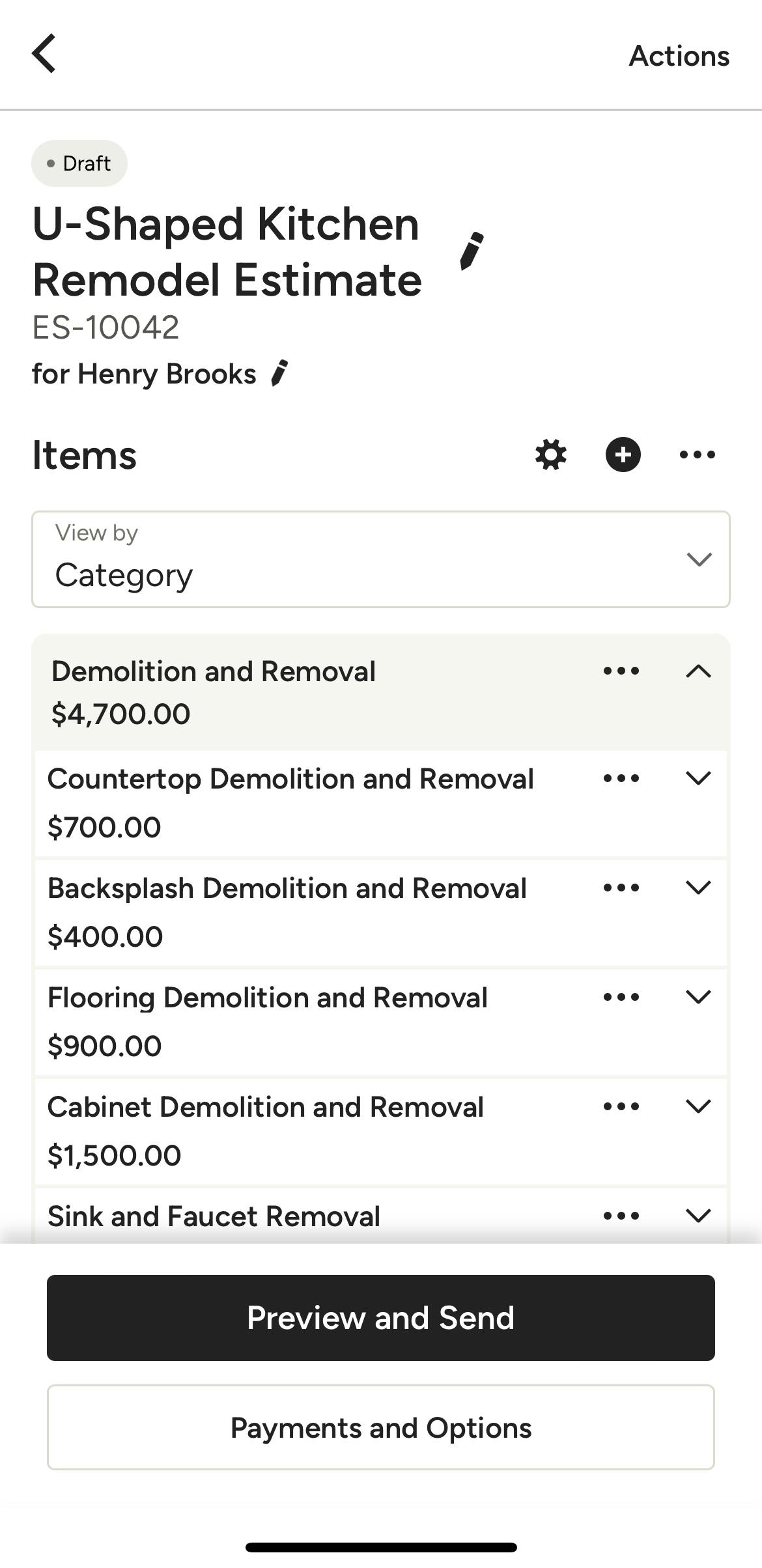The height and width of the screenshot is (1568, 762).
Task: Edit the estimate title with the pencil icon
Action: point(472,251)
